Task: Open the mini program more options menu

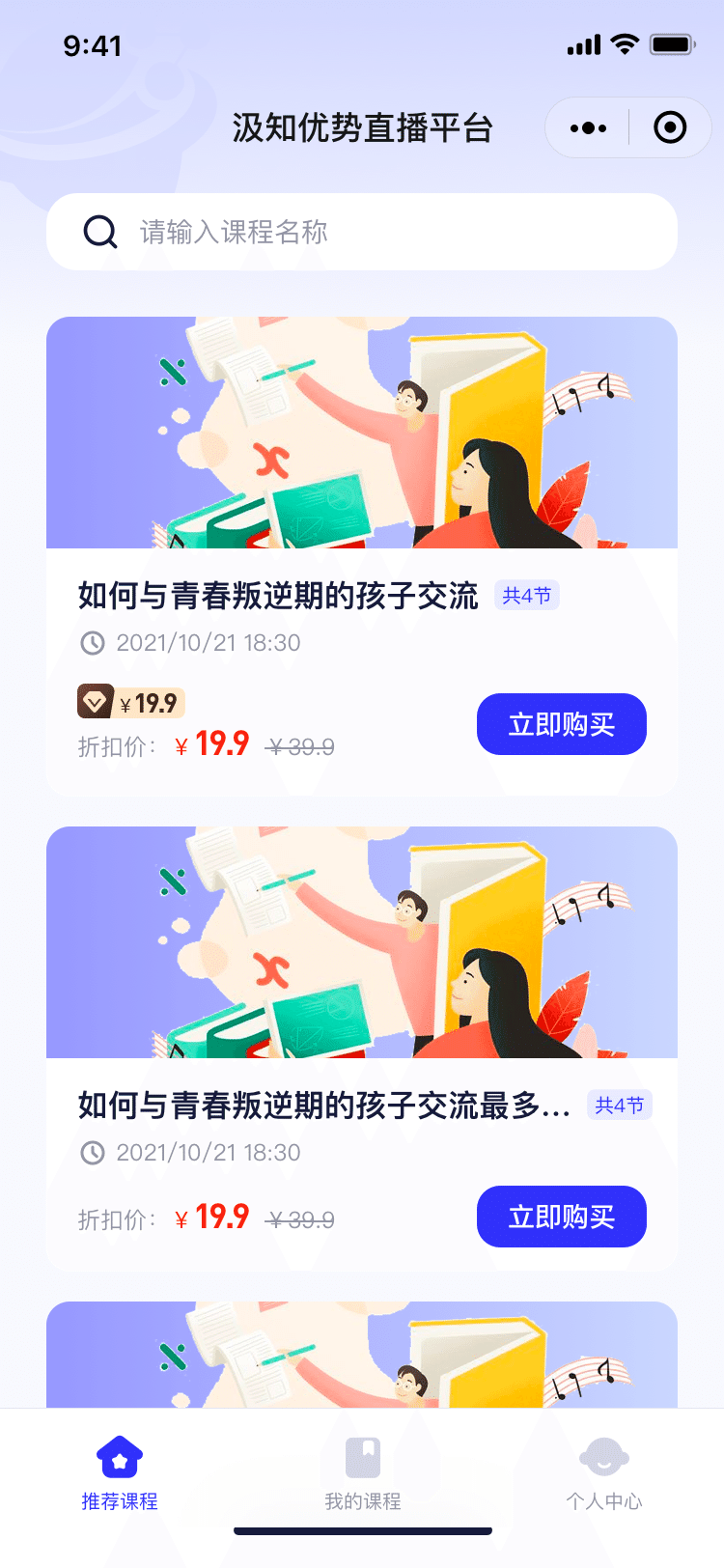Action: (588, 127)
